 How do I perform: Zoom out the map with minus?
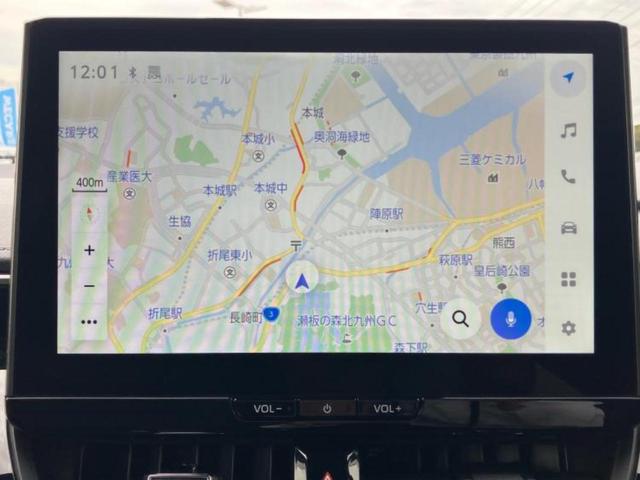(90, 286)
